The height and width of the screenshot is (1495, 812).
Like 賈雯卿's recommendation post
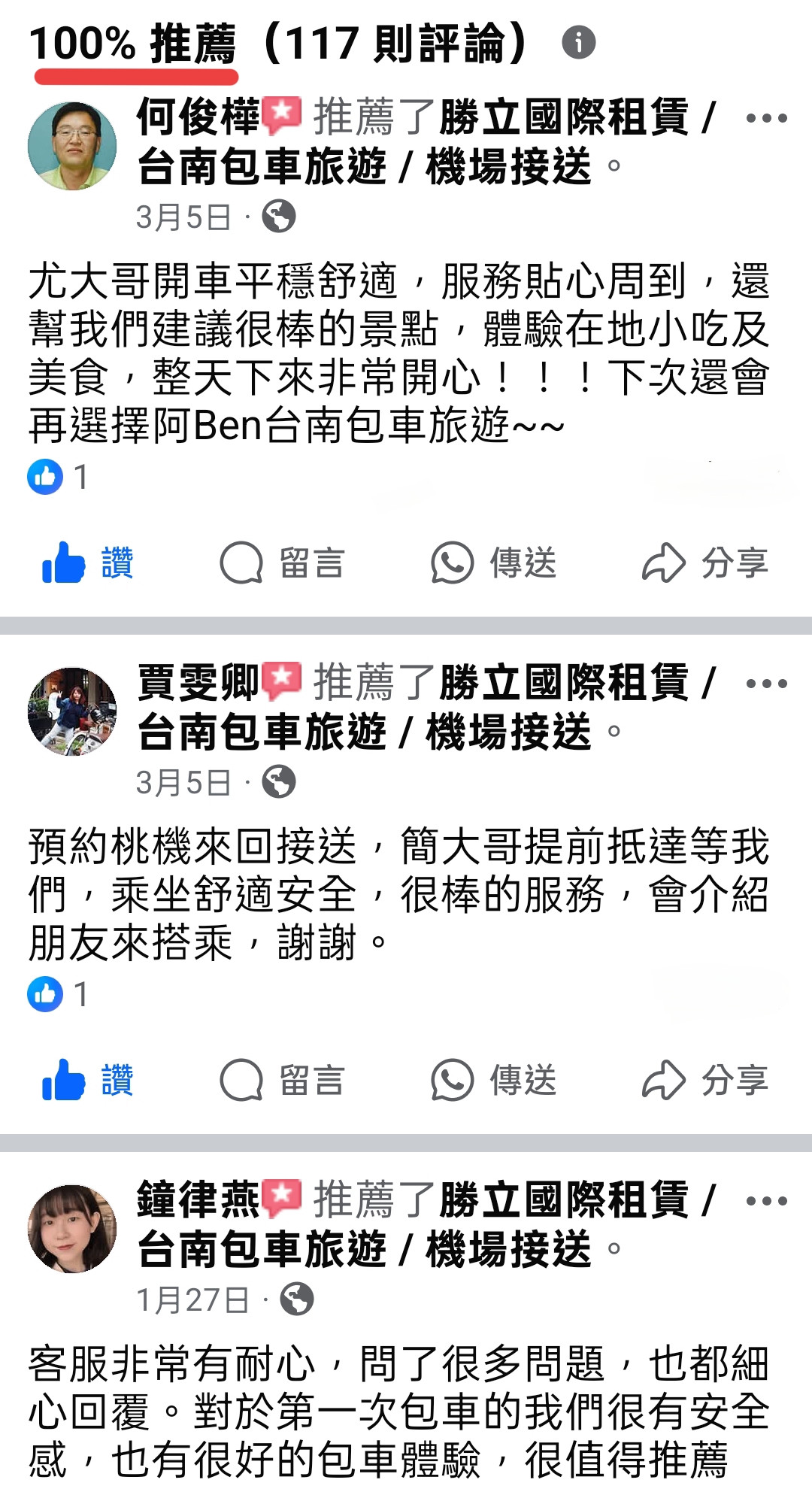coord(87,1081)
